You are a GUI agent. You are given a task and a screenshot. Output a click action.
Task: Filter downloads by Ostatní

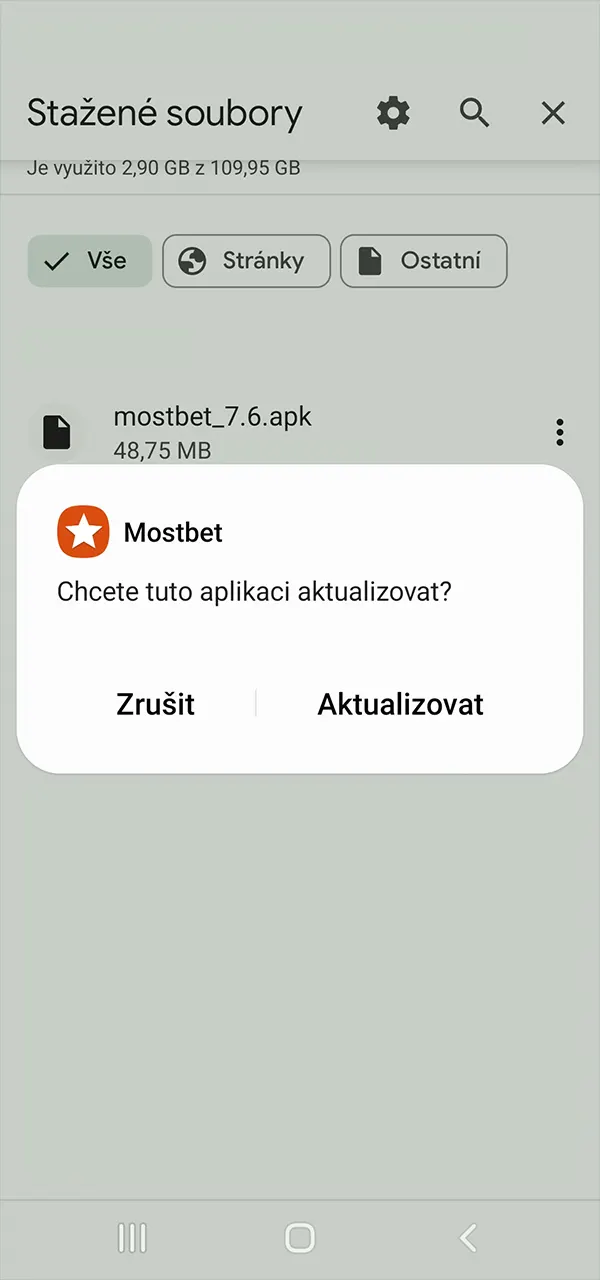[423, 261]
